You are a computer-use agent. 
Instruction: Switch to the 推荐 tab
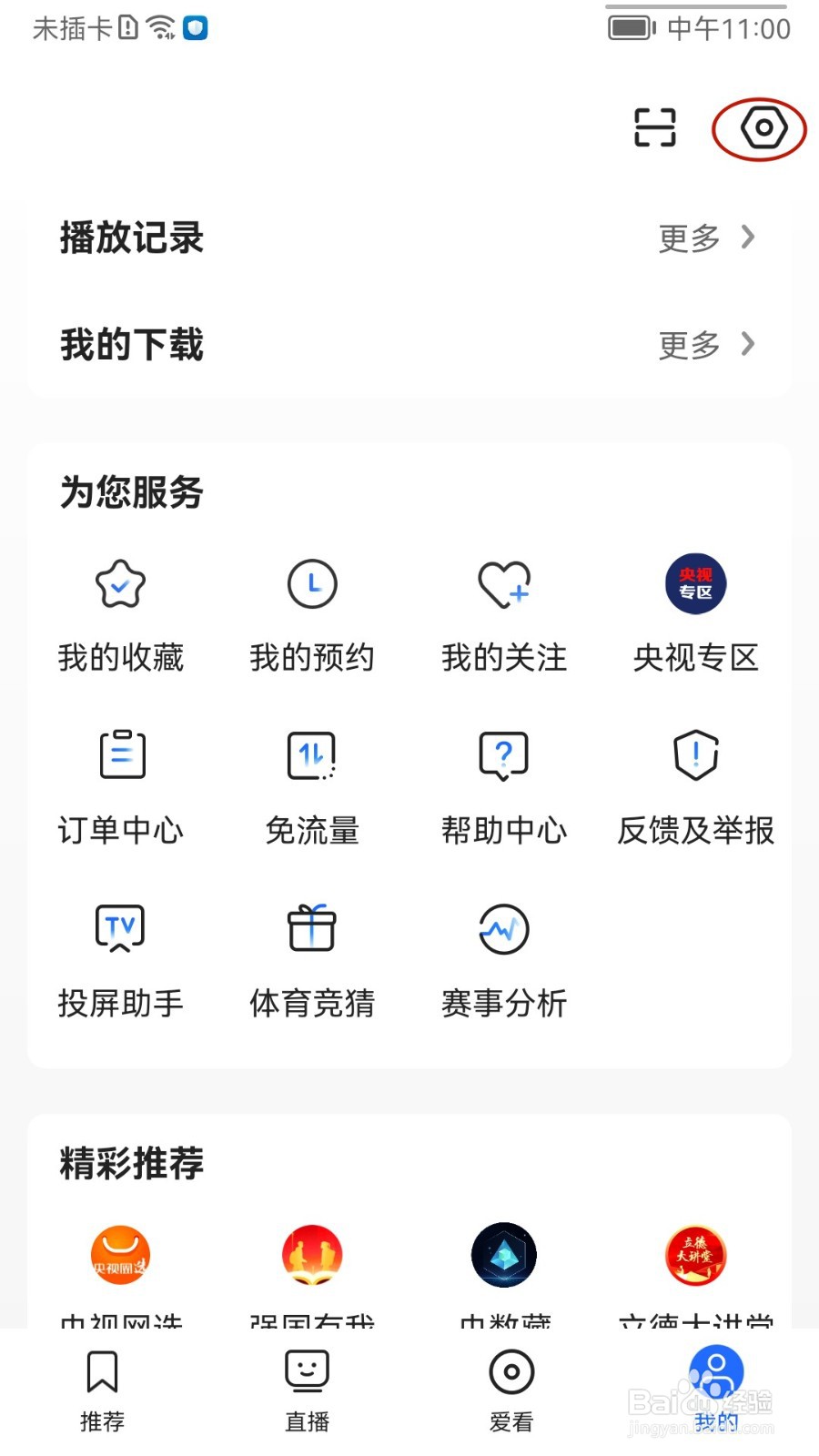coord(102,1391)
